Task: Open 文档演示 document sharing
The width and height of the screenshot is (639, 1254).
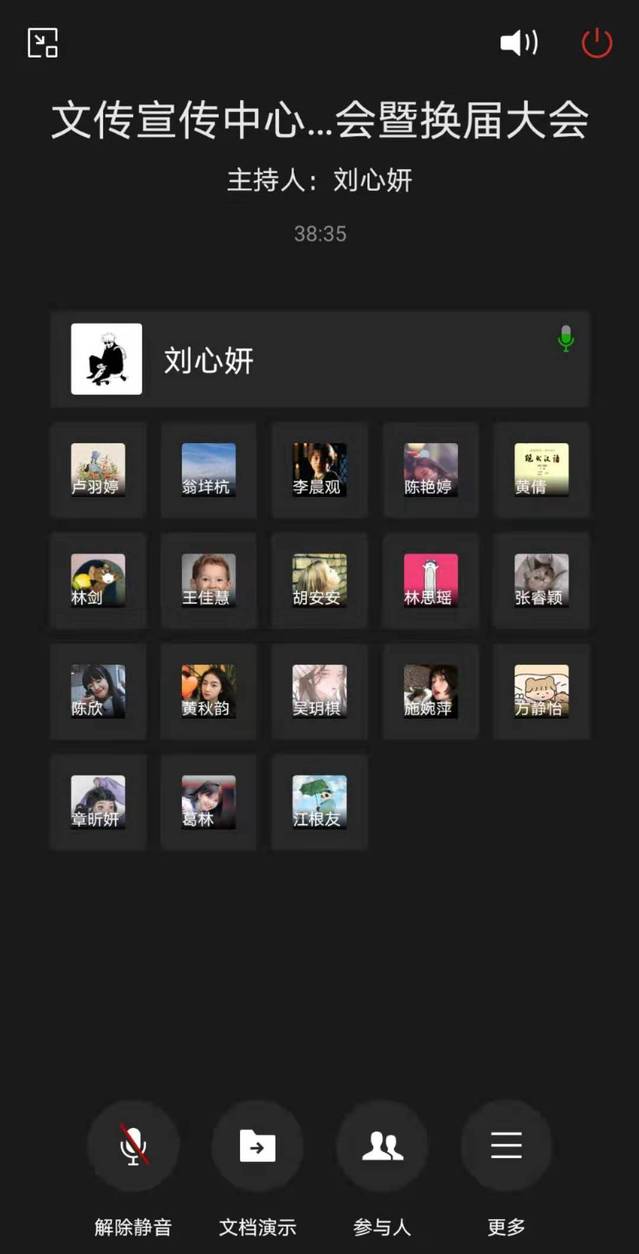Action: (x=257, y=1146)
